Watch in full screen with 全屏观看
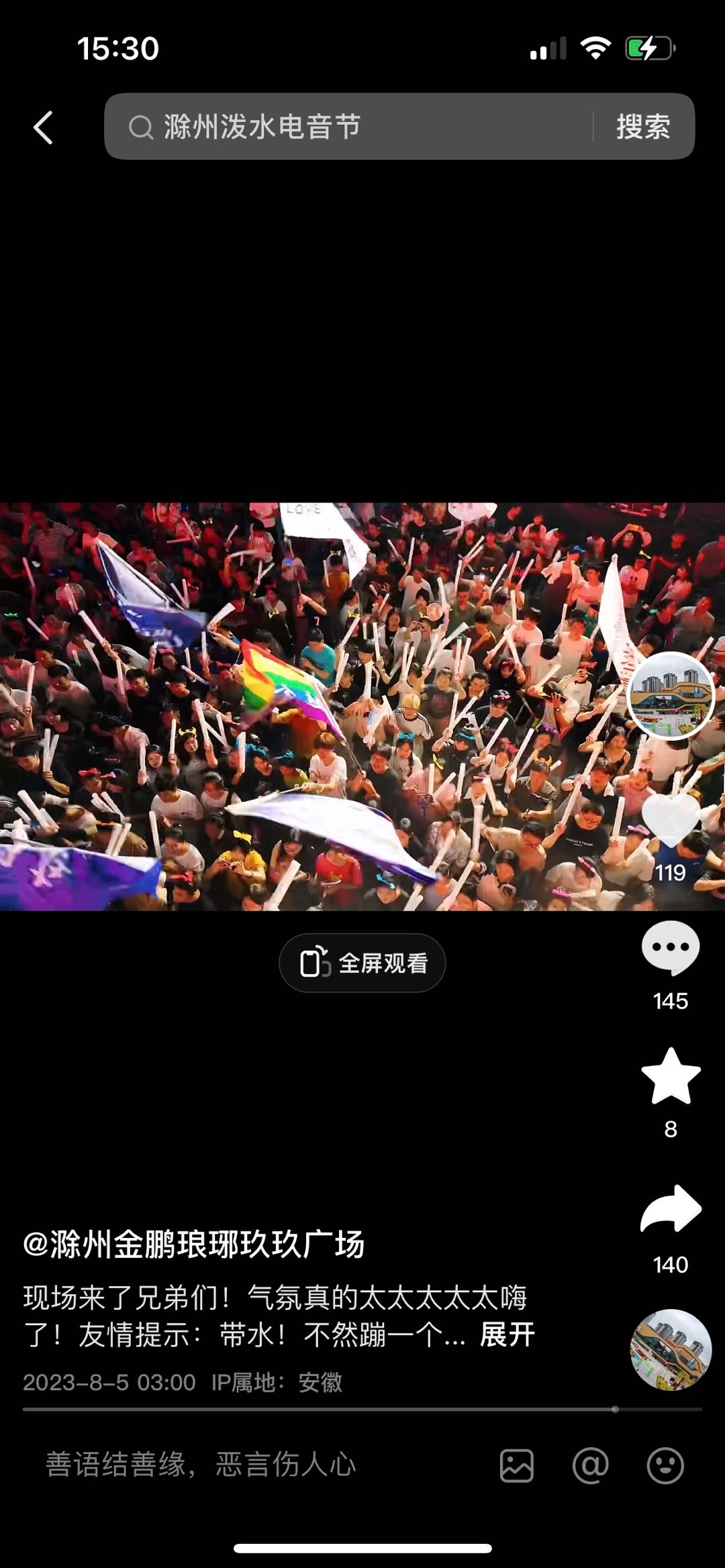The width and height of the screenshot is (725, 1568). pos(362,963)
